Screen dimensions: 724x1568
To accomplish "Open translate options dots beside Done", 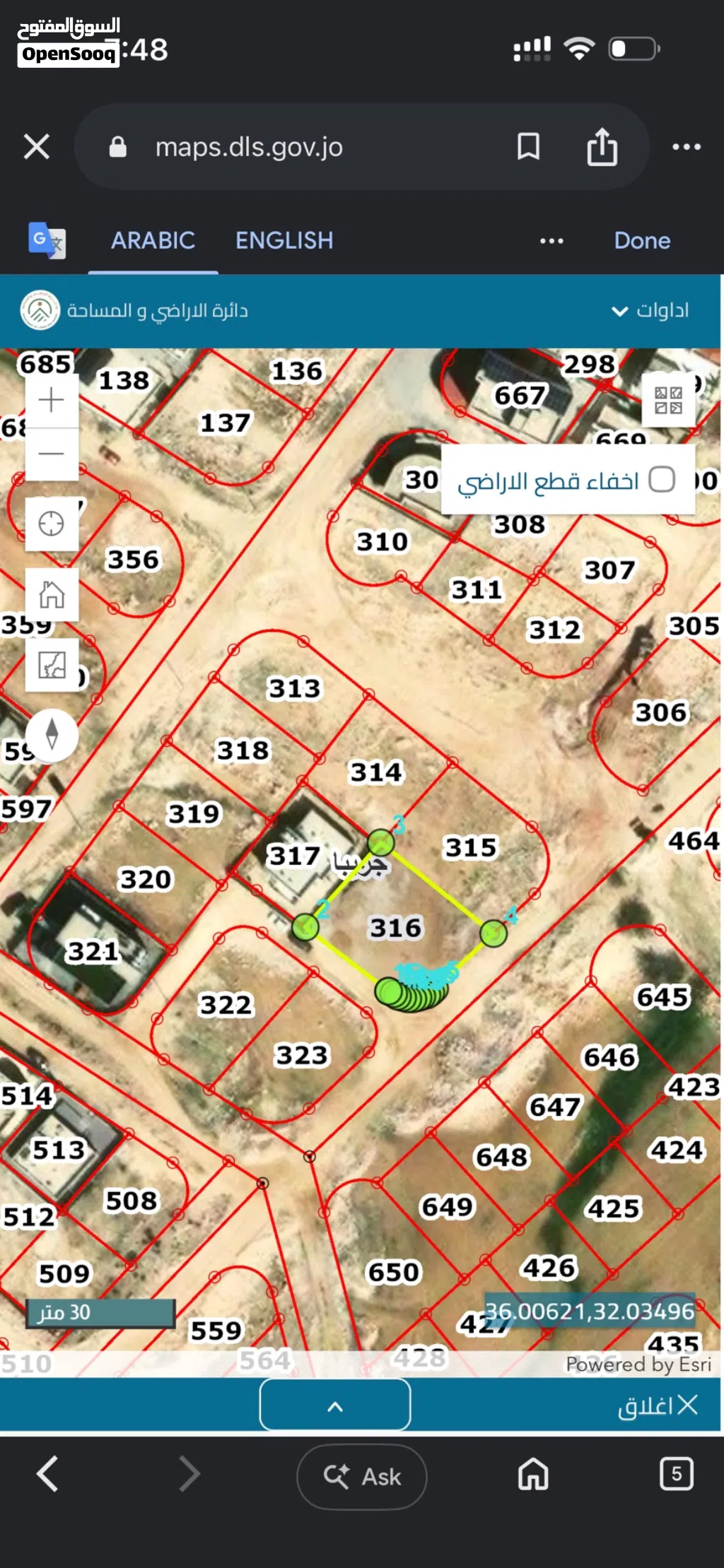I will point(551,241).
